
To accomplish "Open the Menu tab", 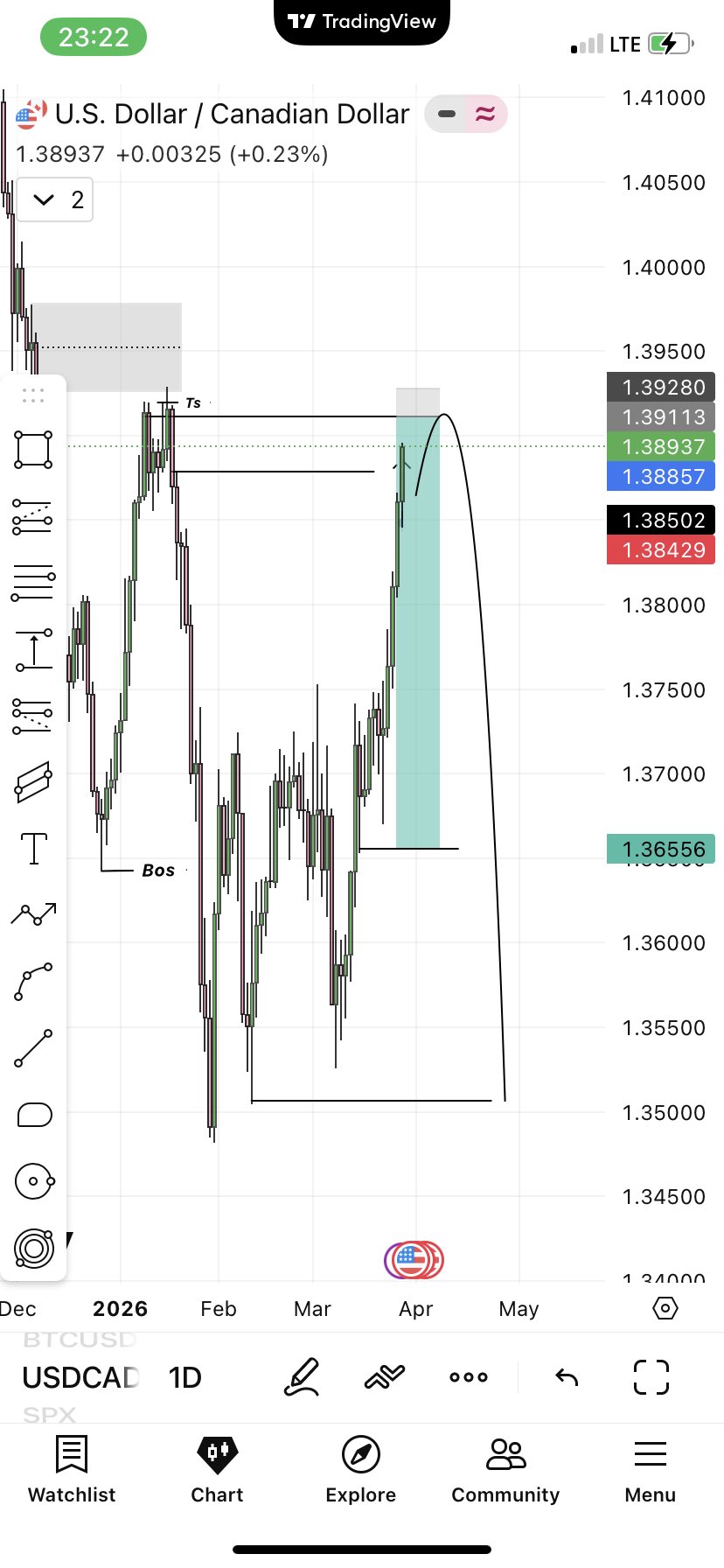I will click(x=650, y=1470).
